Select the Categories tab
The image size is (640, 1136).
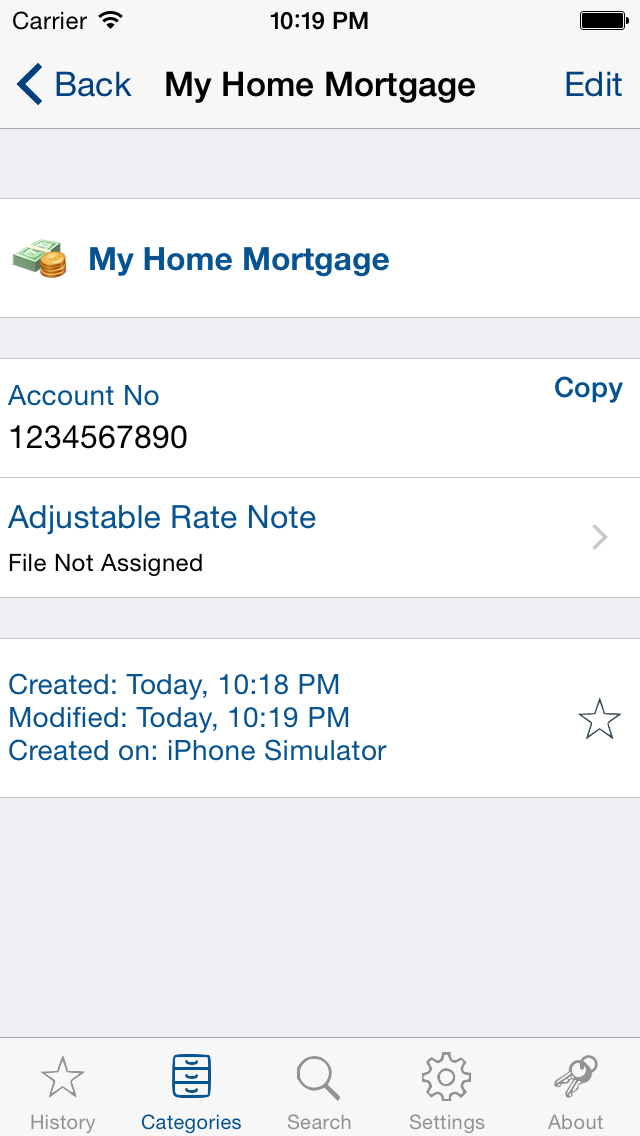click(x=191, y=1093)
